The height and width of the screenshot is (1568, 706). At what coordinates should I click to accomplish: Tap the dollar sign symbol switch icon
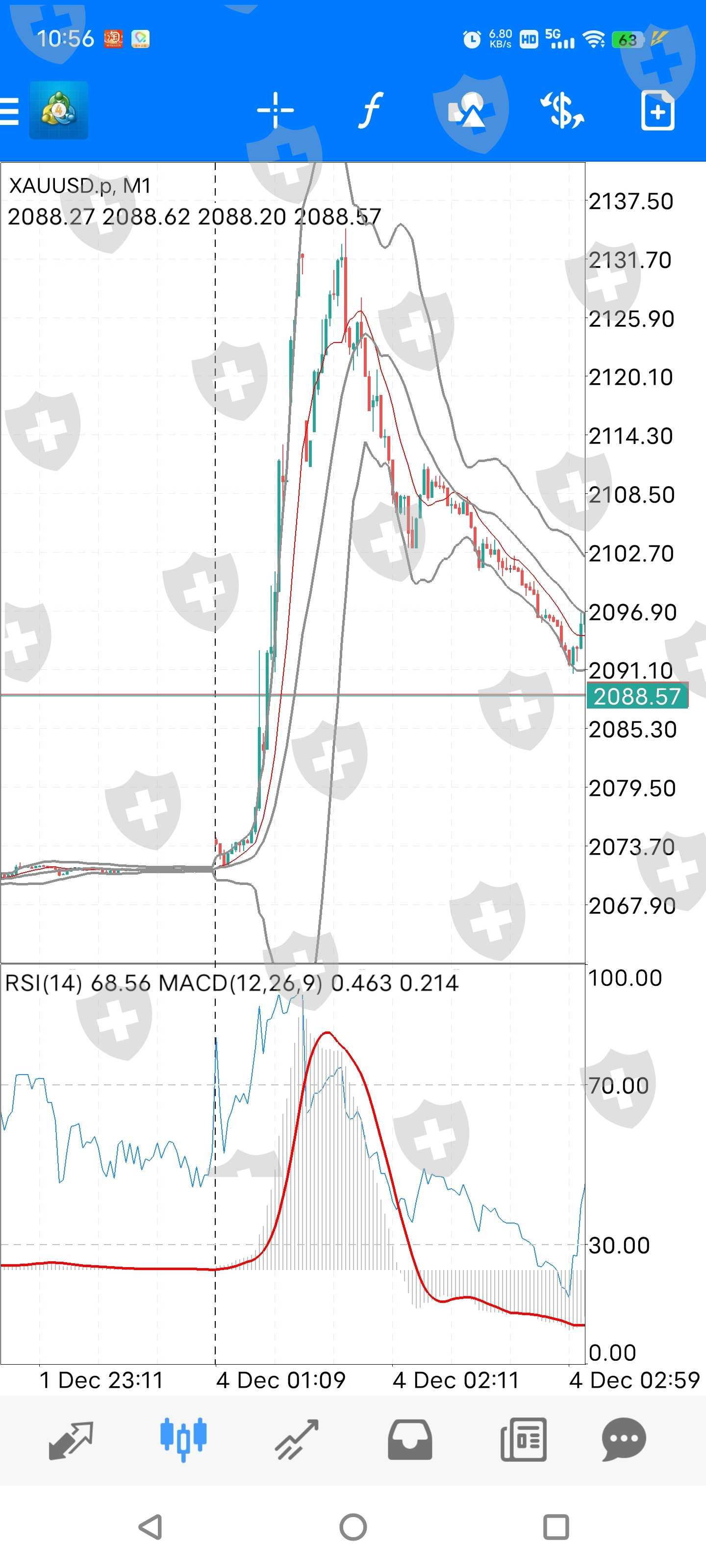[562, 111]
